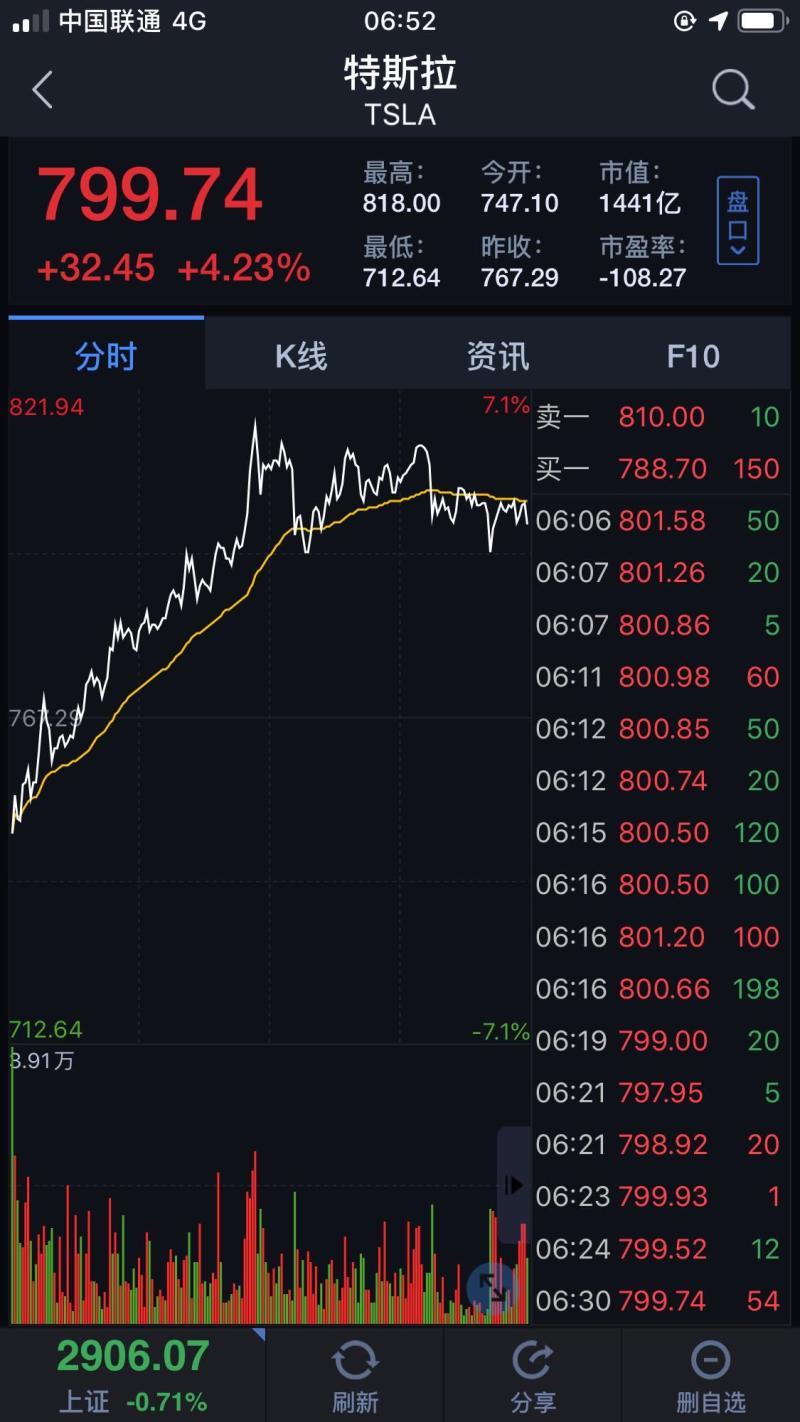Screen dimensions: 800x1422
Task: Refresh quotes with 刷新
Action: click(x=355, y=1376)
